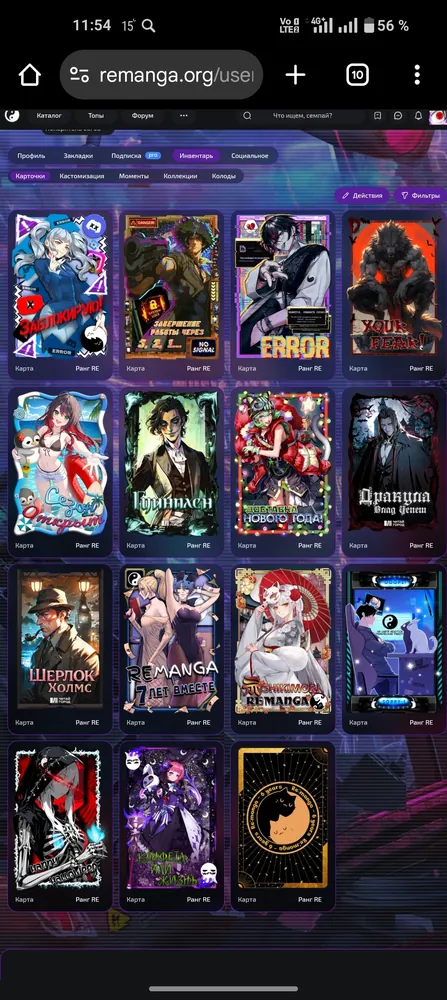The width and height of the screenshot is (447, 1000).
Task: Tap the remanga.org address bar
Action: pyautogui.click(x=161, y=75)
